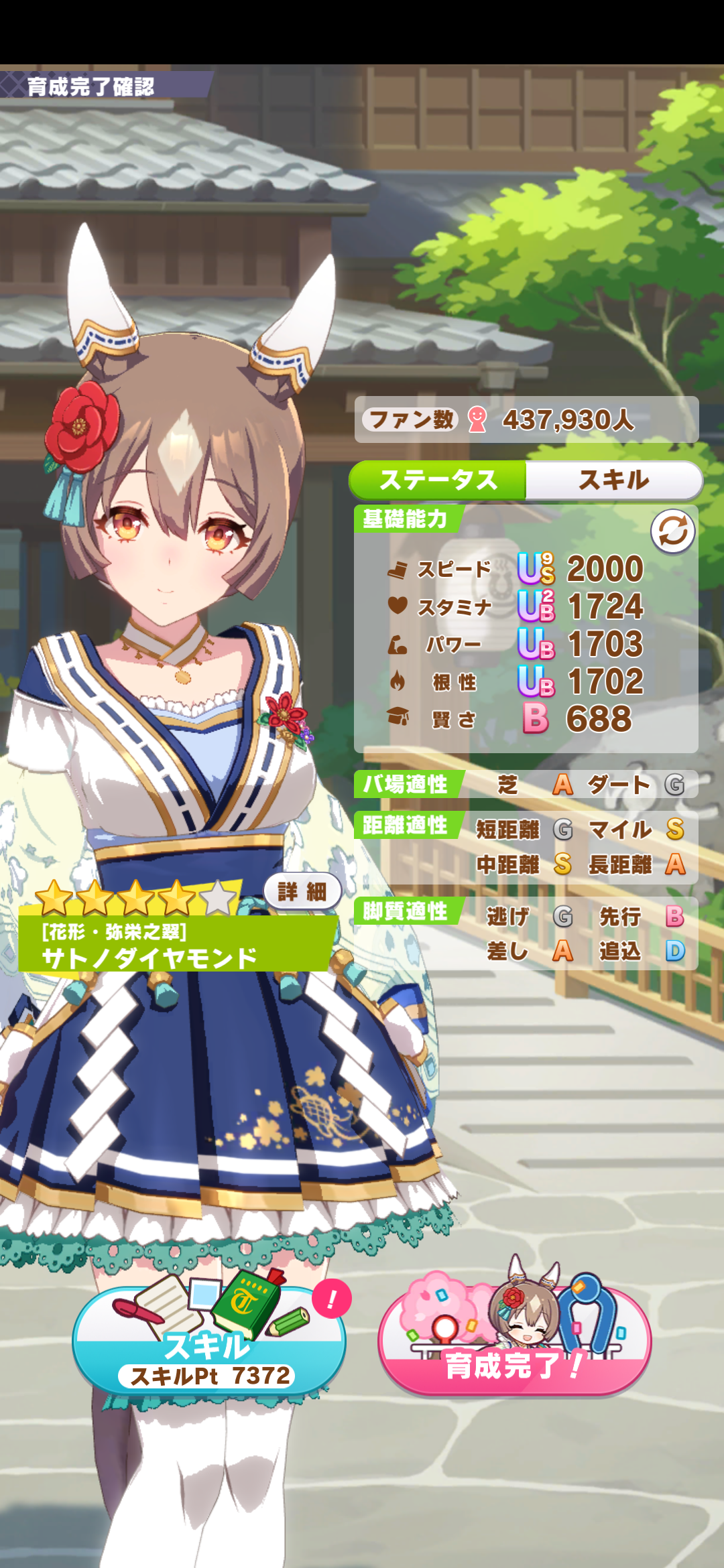Tap the refresh icon in 基礎能力 panel

pyautogui.click(x=672, y=531)
